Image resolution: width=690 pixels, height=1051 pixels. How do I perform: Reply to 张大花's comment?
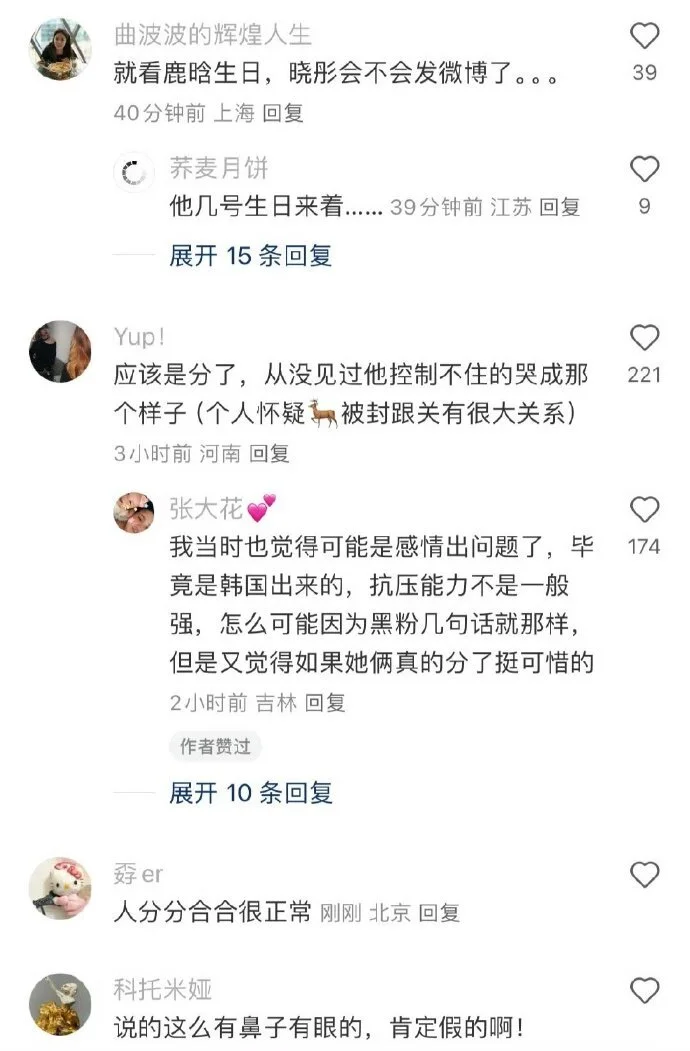coord(325,703)
